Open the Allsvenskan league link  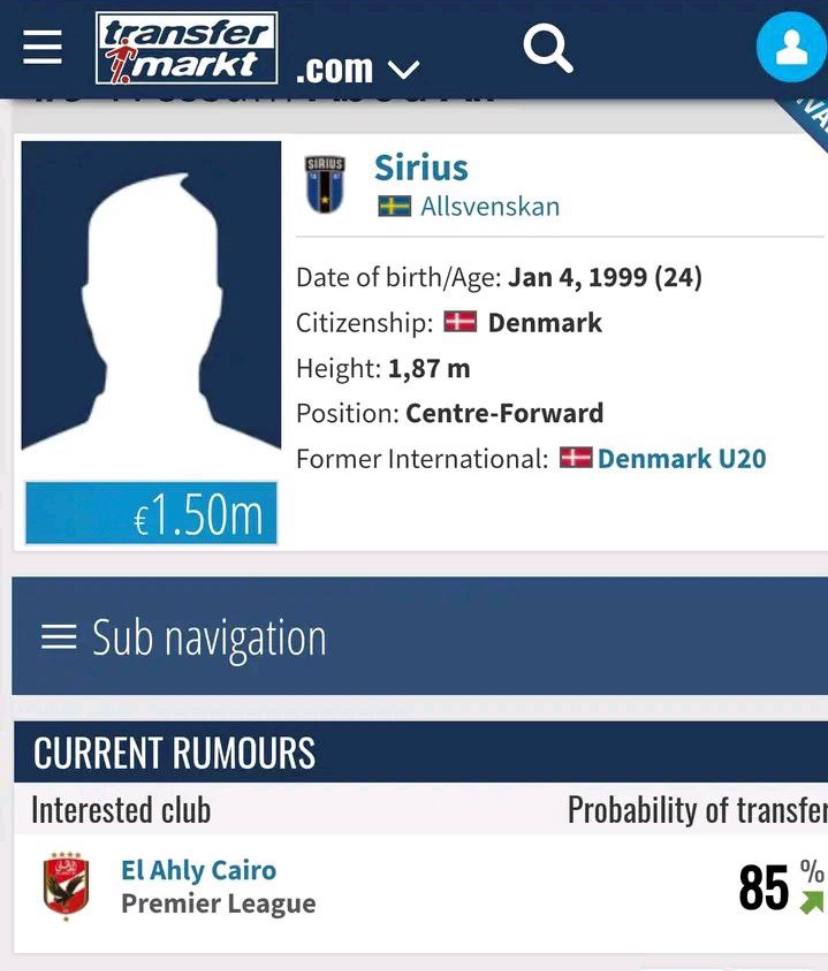coord(489,207)
